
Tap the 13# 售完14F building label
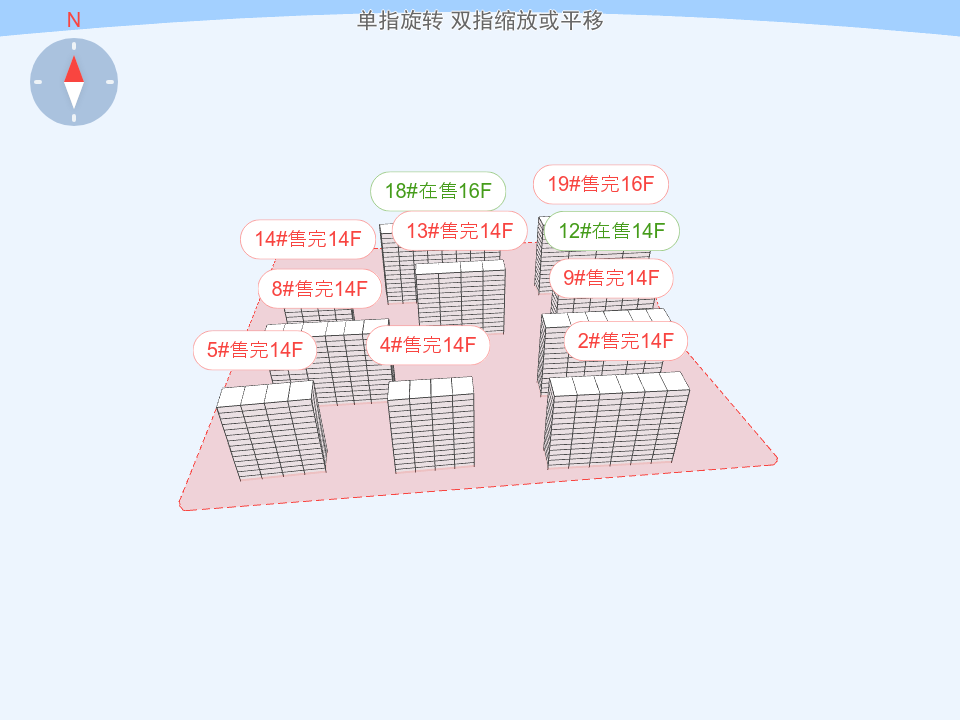459,230
